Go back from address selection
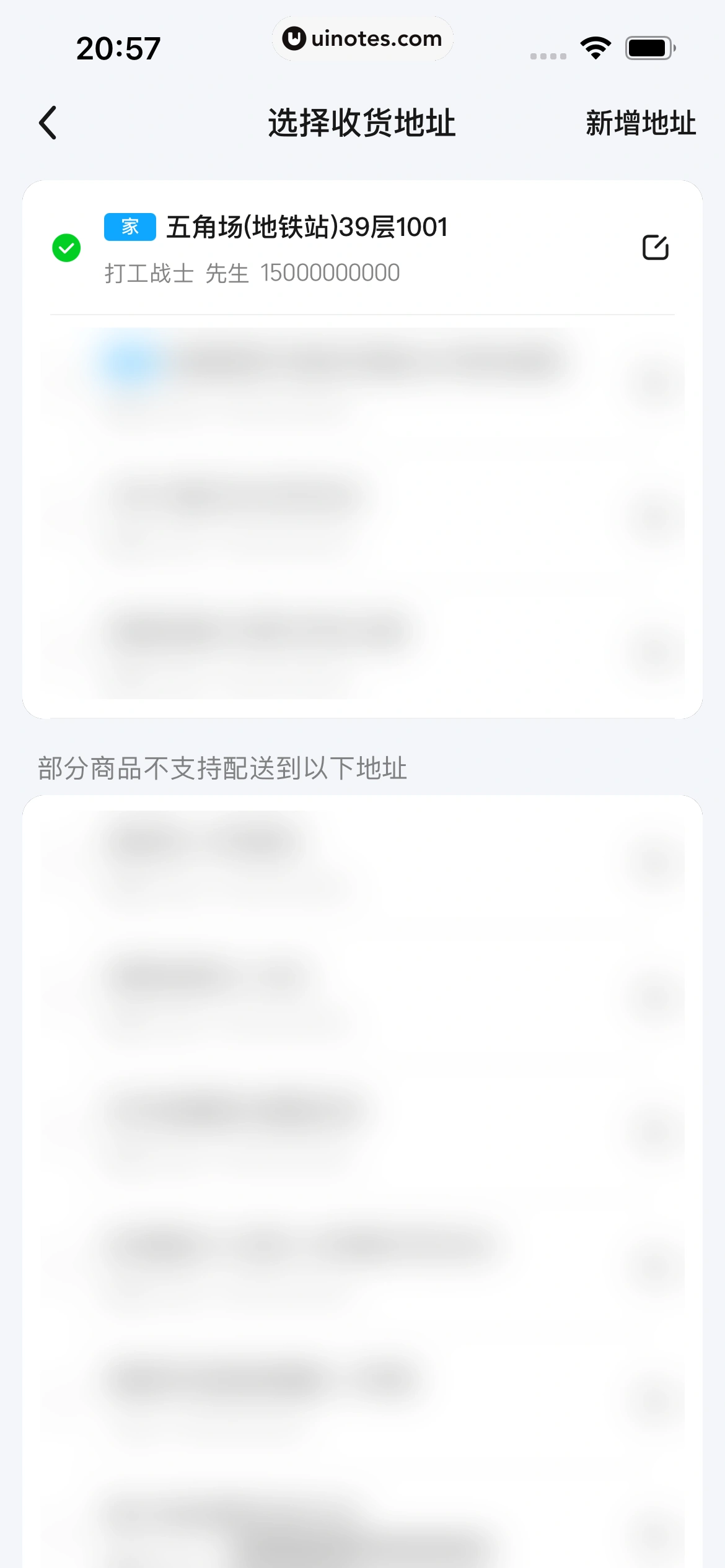Image resolution: width=725 pixels, height=1568 pixels. pos(48,123)
